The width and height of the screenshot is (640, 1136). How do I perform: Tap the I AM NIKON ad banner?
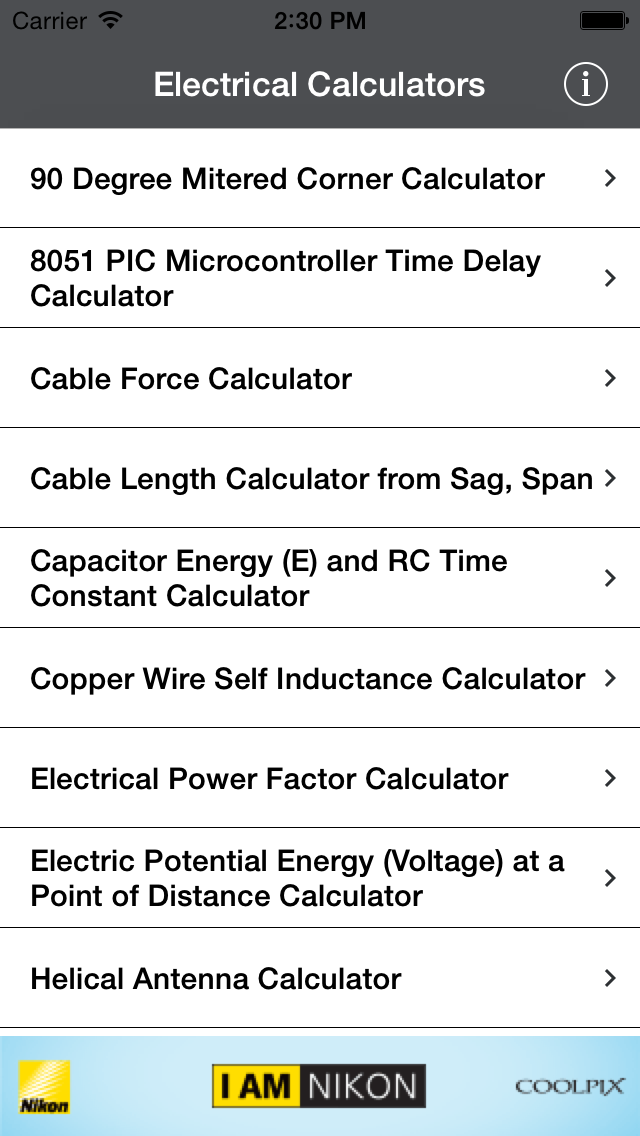pyautogui.click(x=320, y=1086)
